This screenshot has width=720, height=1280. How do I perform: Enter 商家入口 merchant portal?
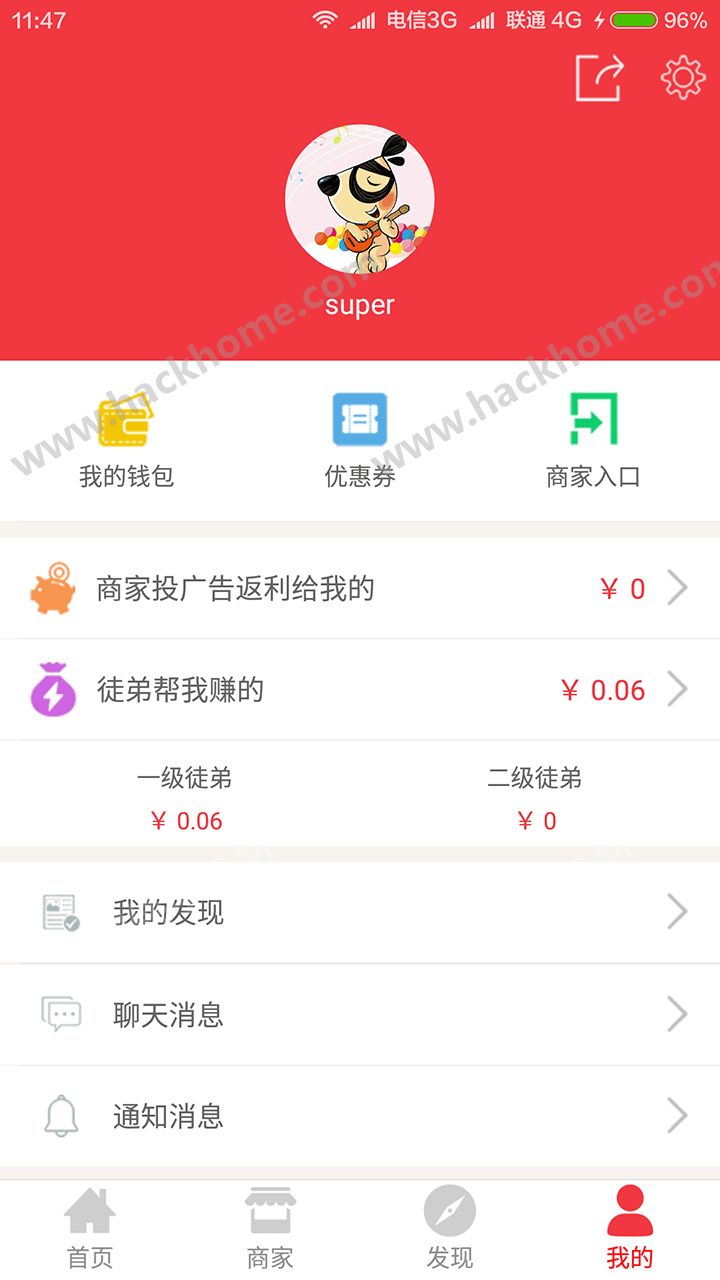pos(593,440)
